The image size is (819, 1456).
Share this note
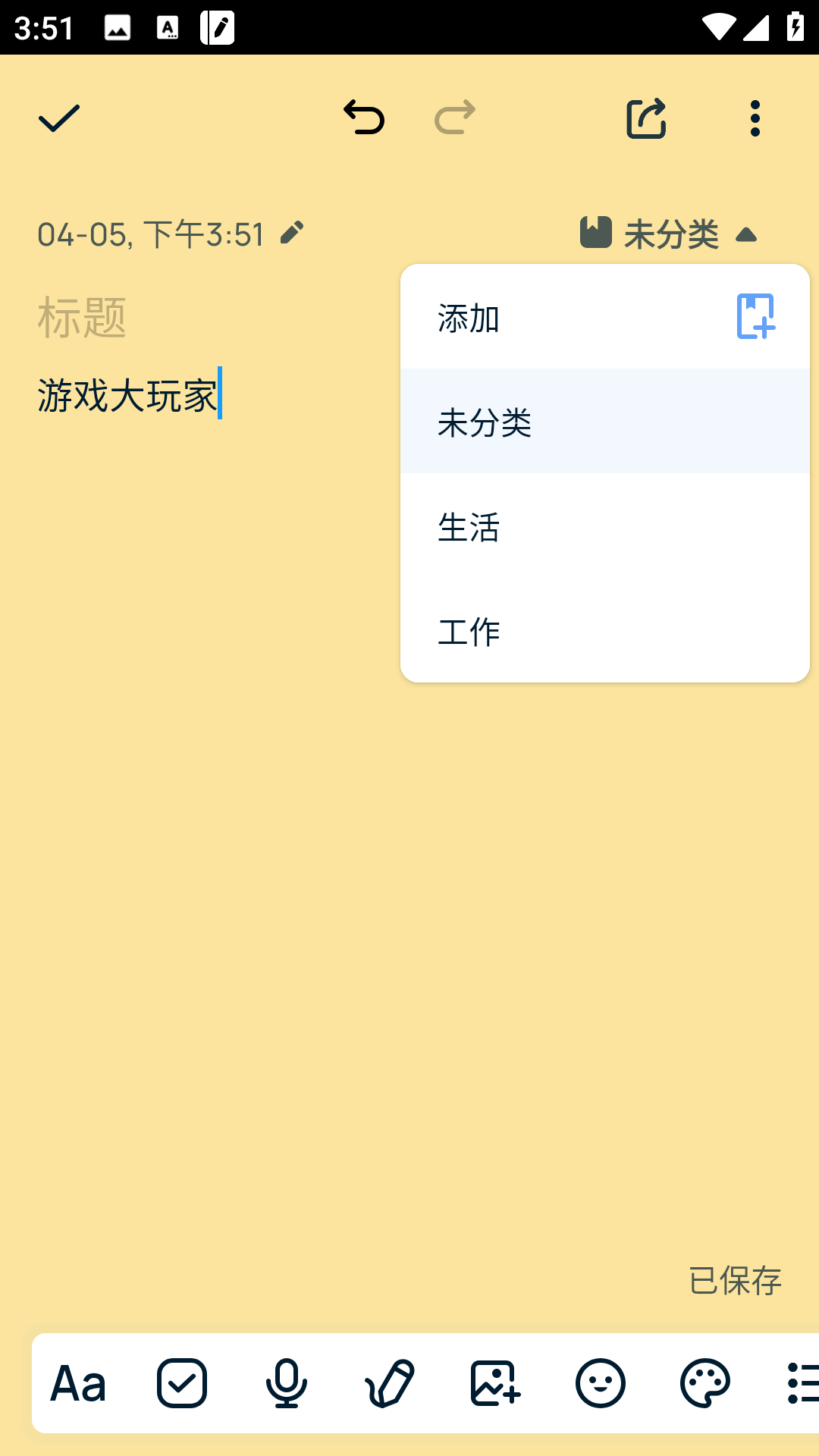pyautogui.click(x=646, y=118)
